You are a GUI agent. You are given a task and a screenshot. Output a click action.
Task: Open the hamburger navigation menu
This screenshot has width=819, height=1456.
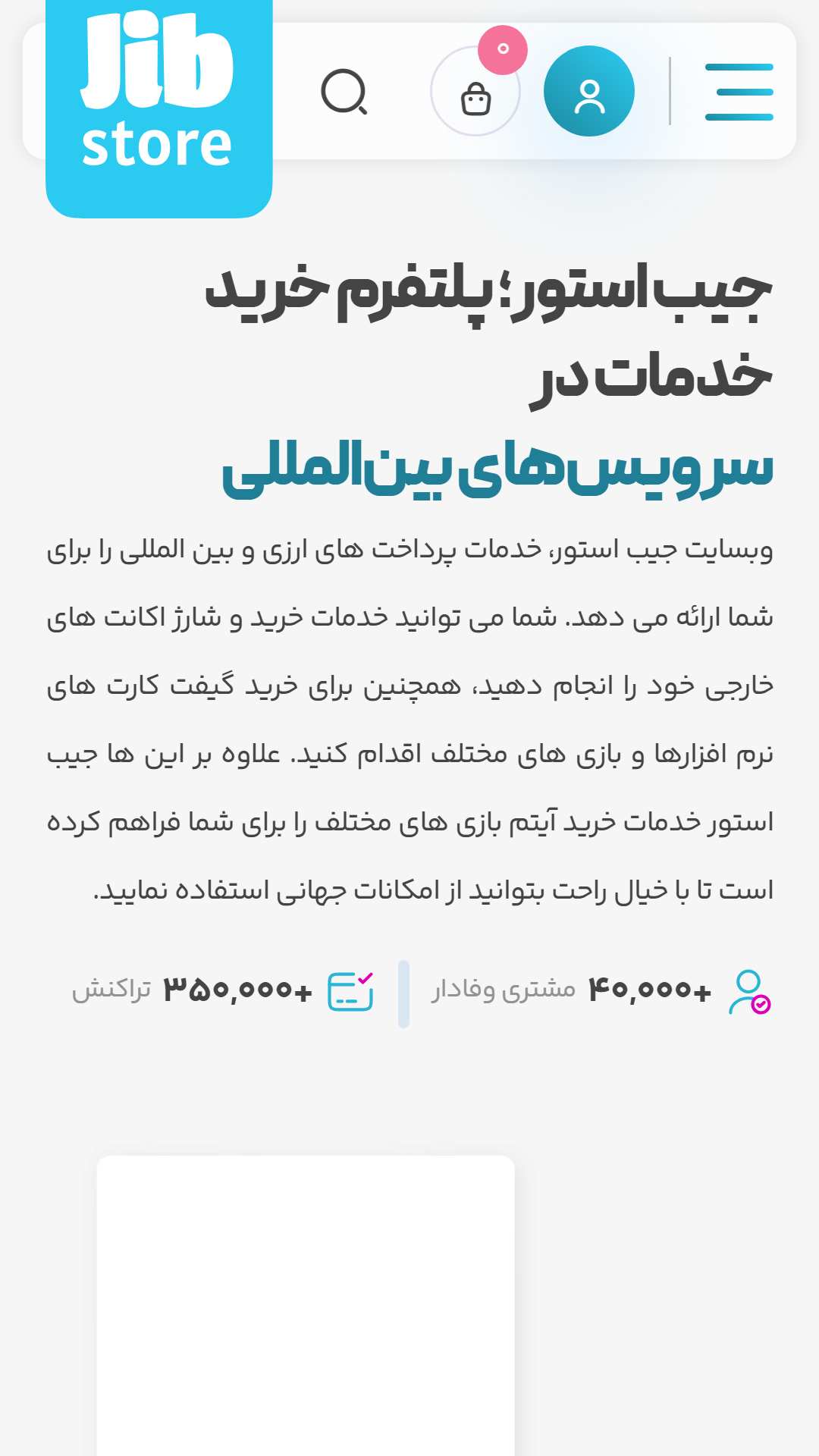(x=739, y=92)
